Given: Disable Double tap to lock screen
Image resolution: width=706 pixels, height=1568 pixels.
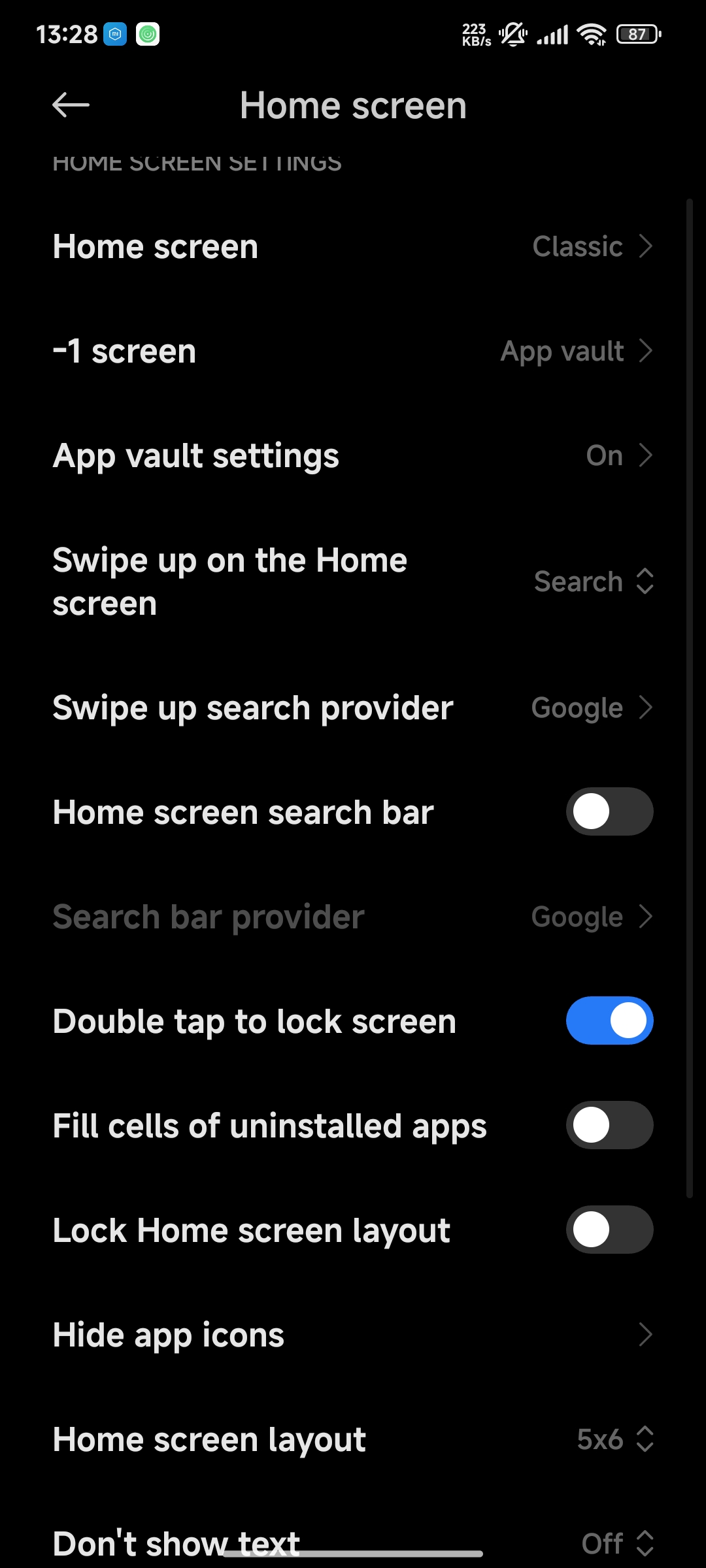Looking at the screenshot, I should (609, 1021).
